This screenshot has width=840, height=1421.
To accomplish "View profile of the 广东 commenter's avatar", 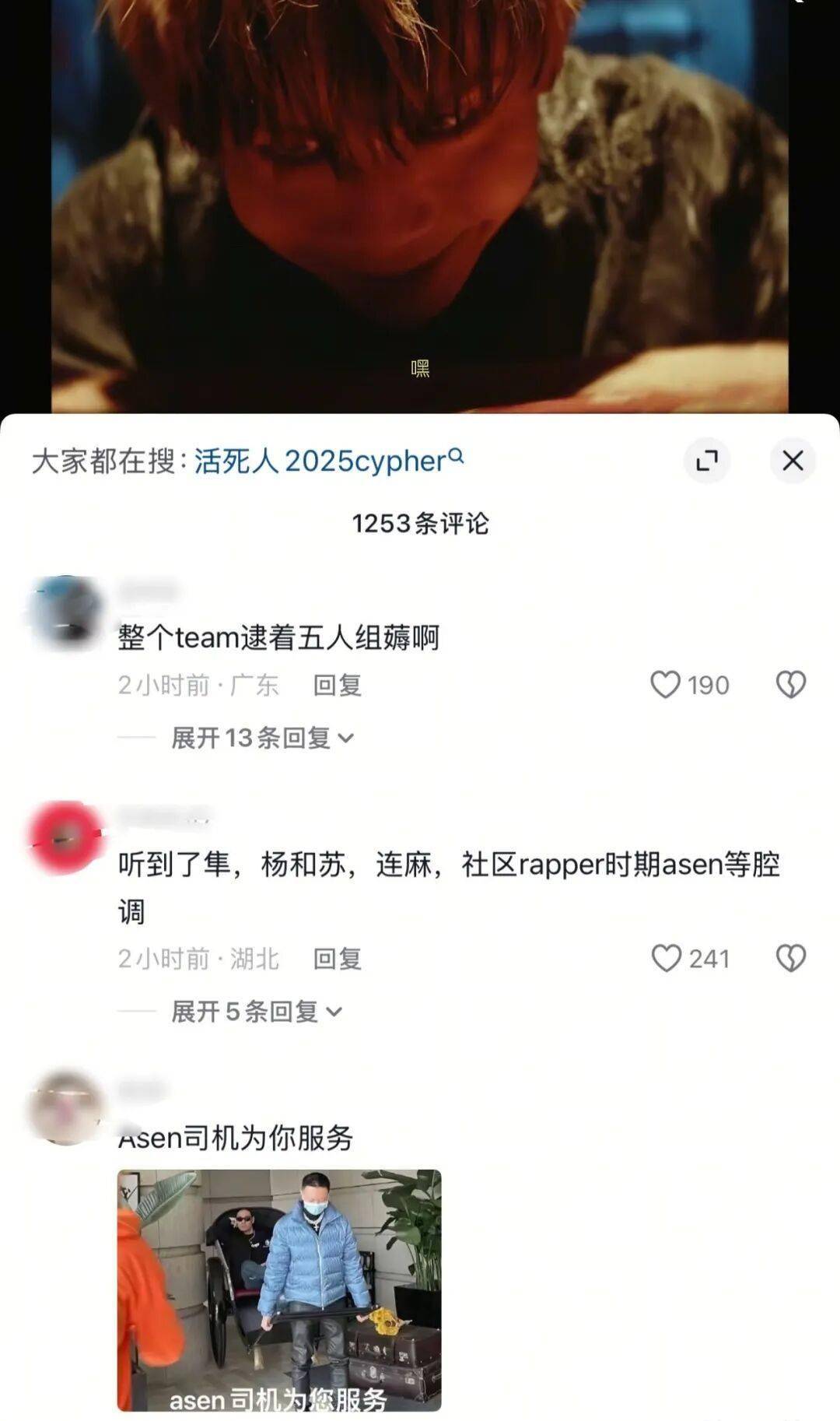I will click(x=65, y=612).
